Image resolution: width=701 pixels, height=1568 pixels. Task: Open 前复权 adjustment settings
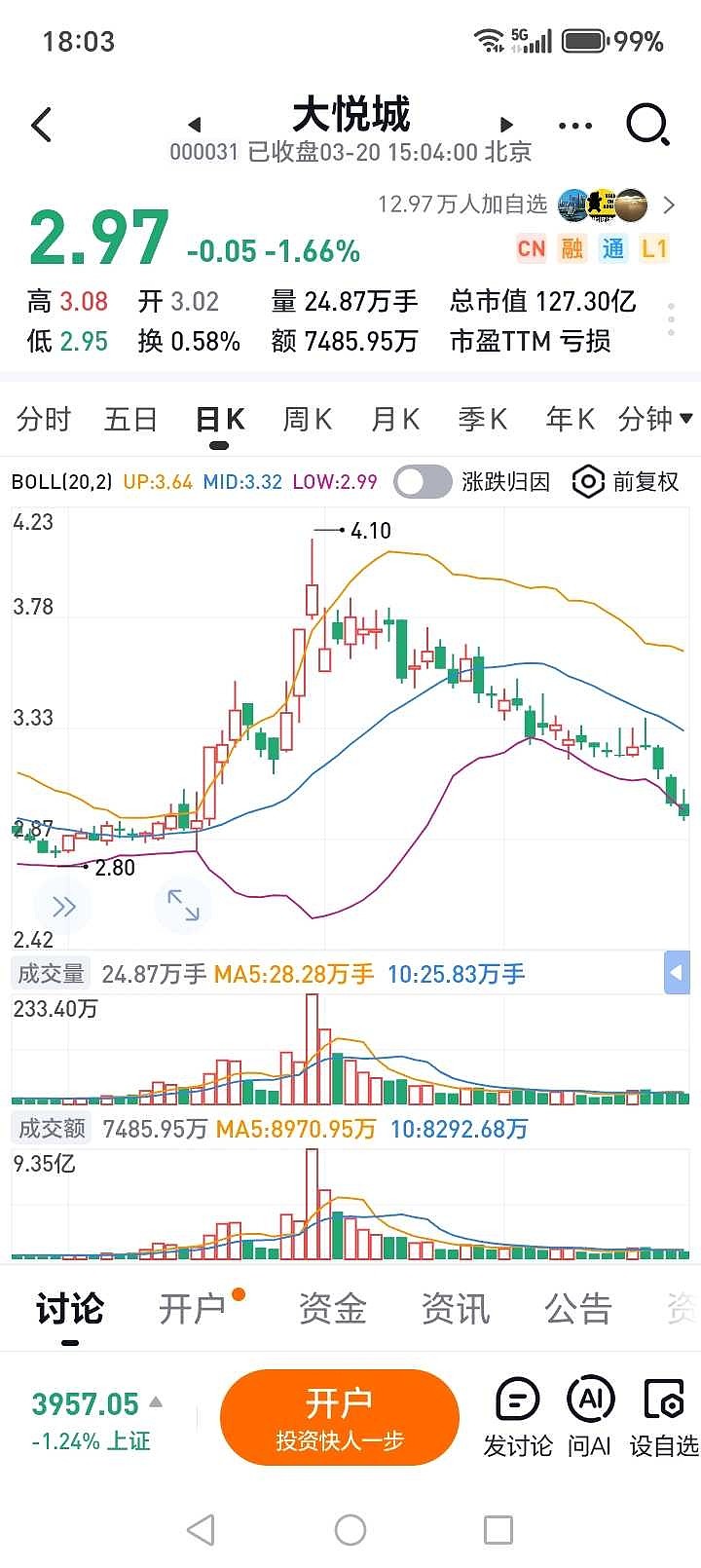click(x=626, y=481)
